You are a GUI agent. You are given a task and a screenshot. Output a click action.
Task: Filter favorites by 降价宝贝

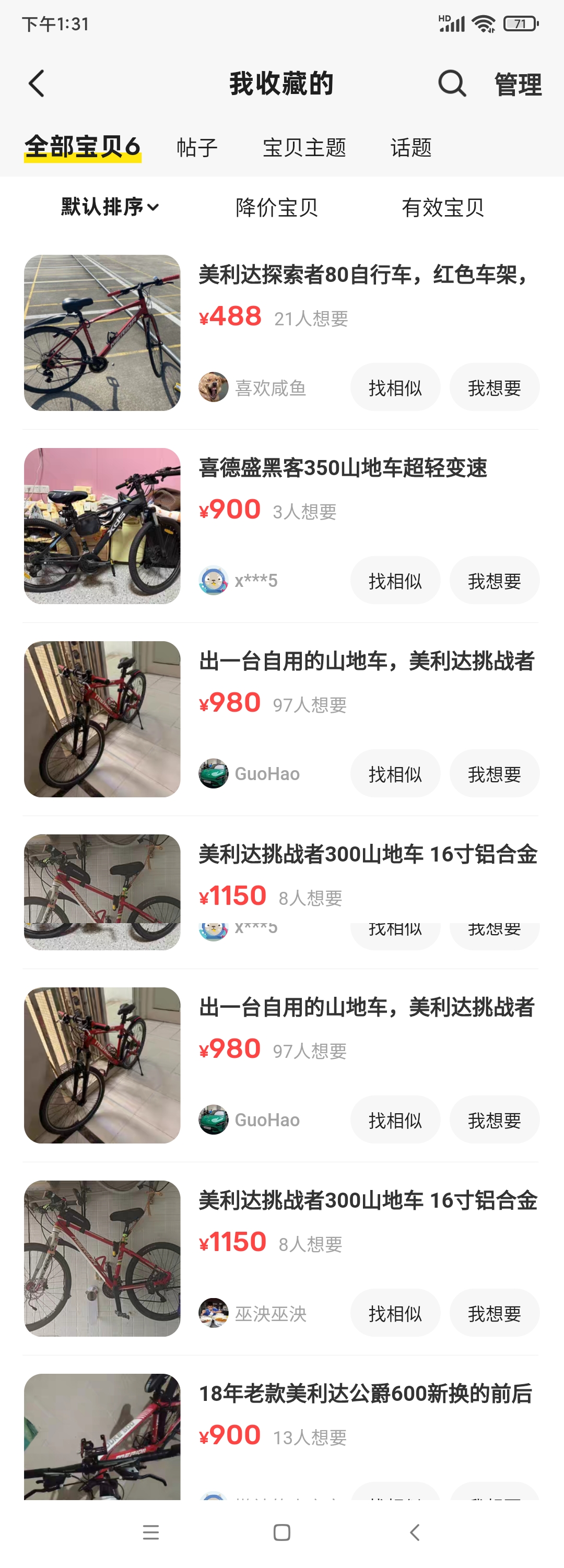pos(277,207)
